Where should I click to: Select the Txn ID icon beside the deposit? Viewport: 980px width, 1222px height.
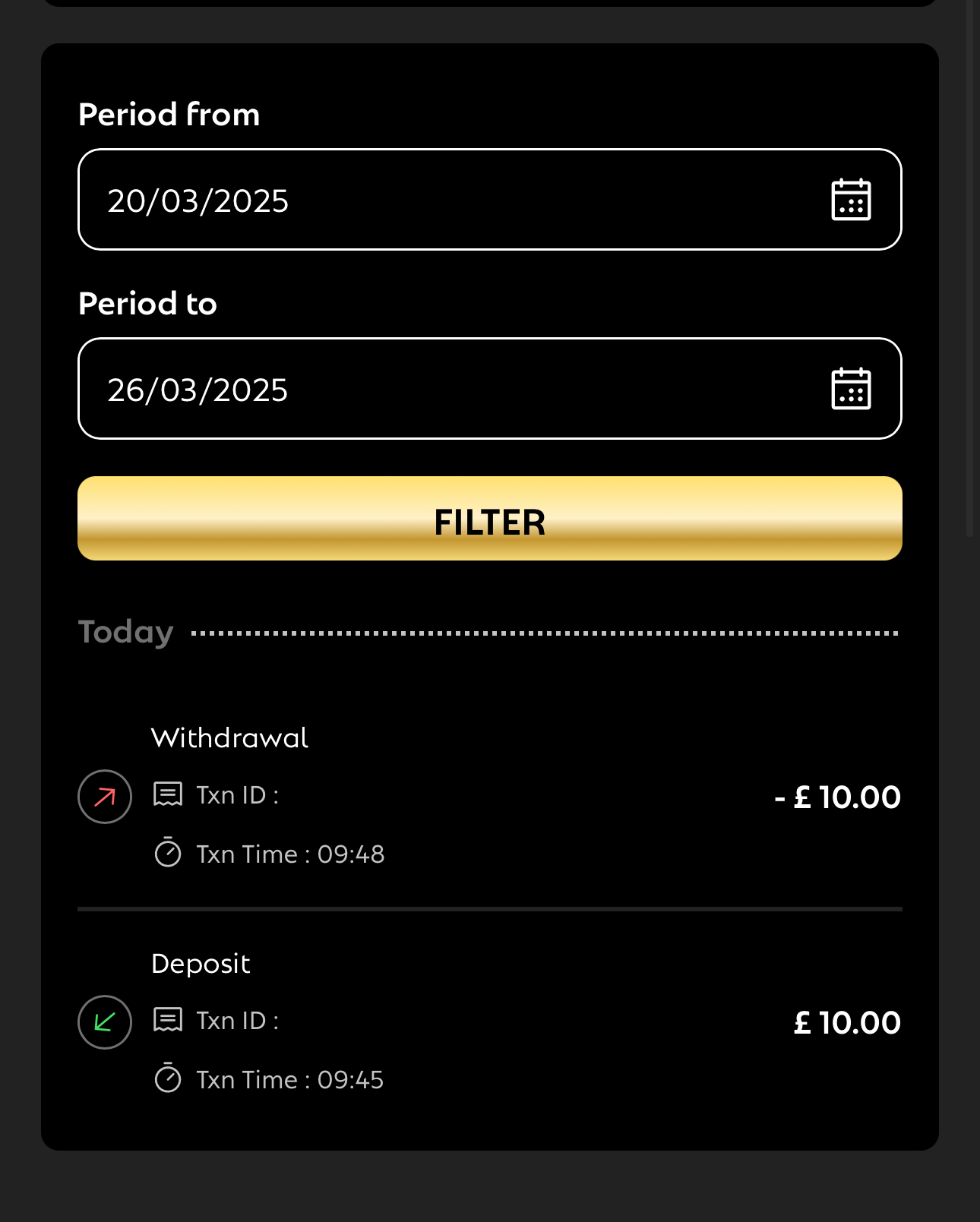point(169,1020)
